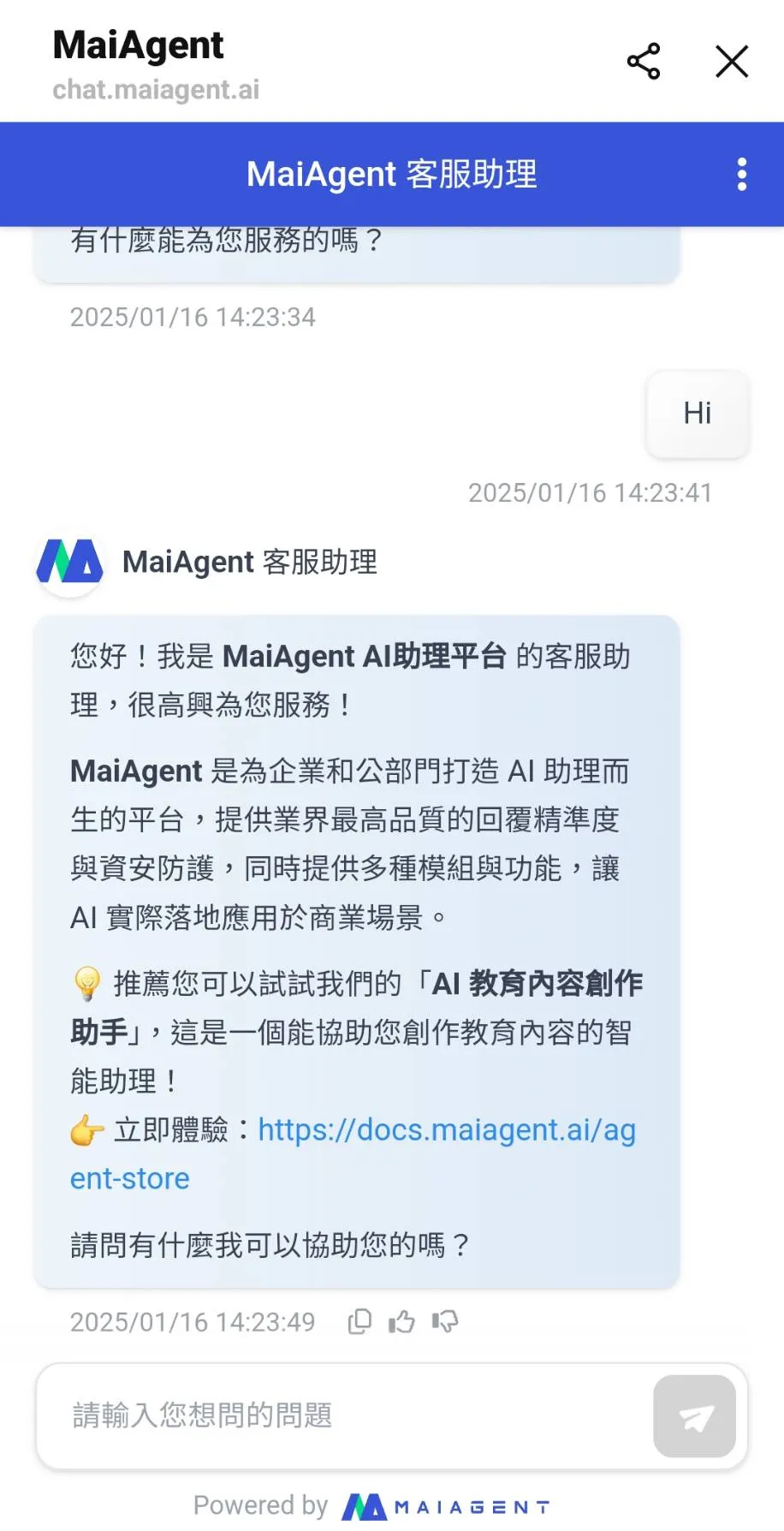Give the reply a thumbs down
The height and width of the screenshot is (1531, 784).
pos(444,1322)
